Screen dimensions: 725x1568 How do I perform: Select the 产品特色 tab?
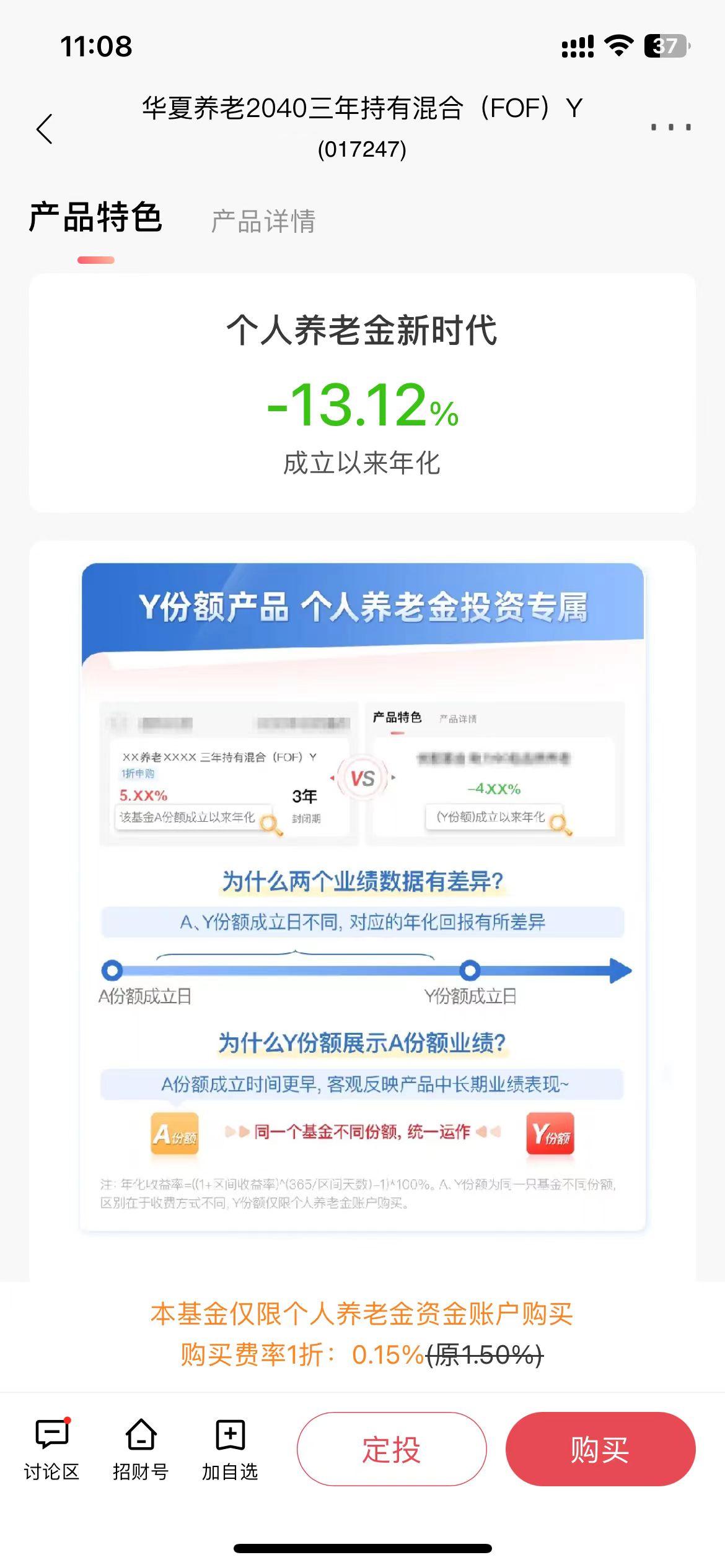(x=95, y=218)
